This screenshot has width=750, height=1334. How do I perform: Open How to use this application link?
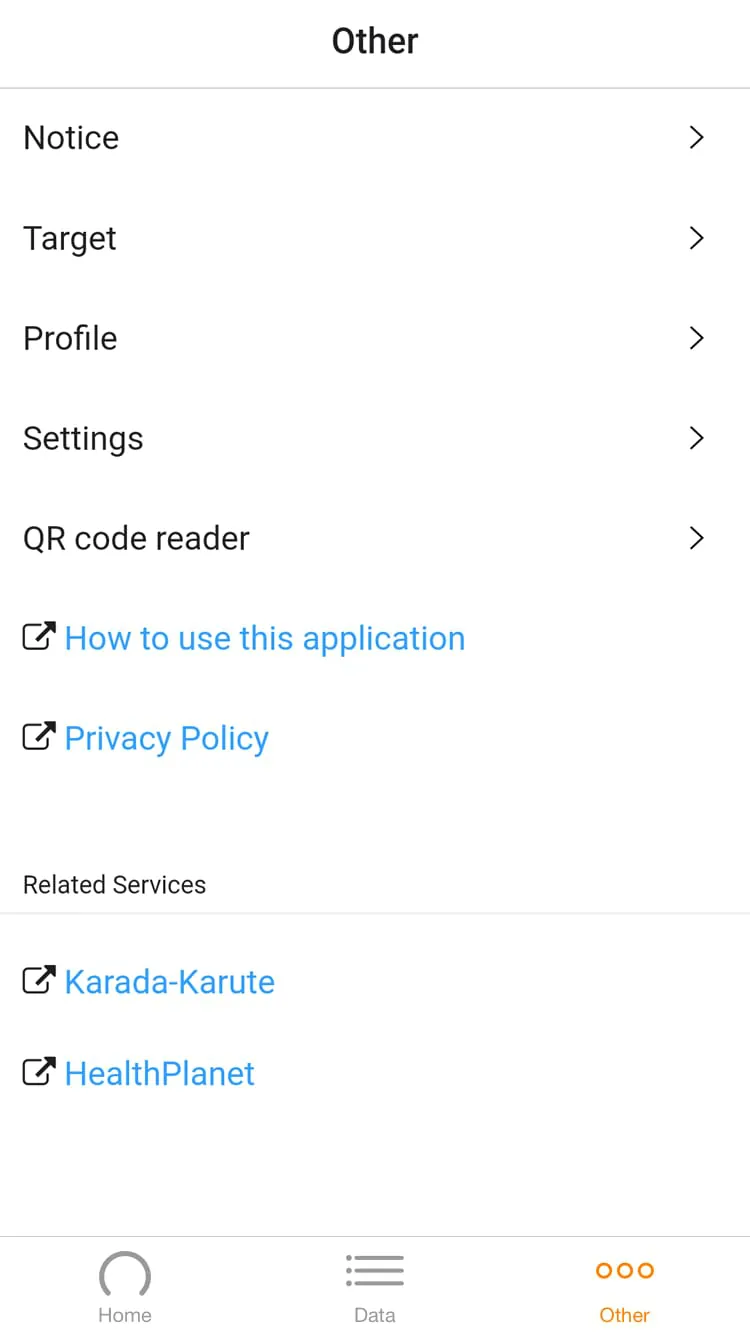(264, 638)
